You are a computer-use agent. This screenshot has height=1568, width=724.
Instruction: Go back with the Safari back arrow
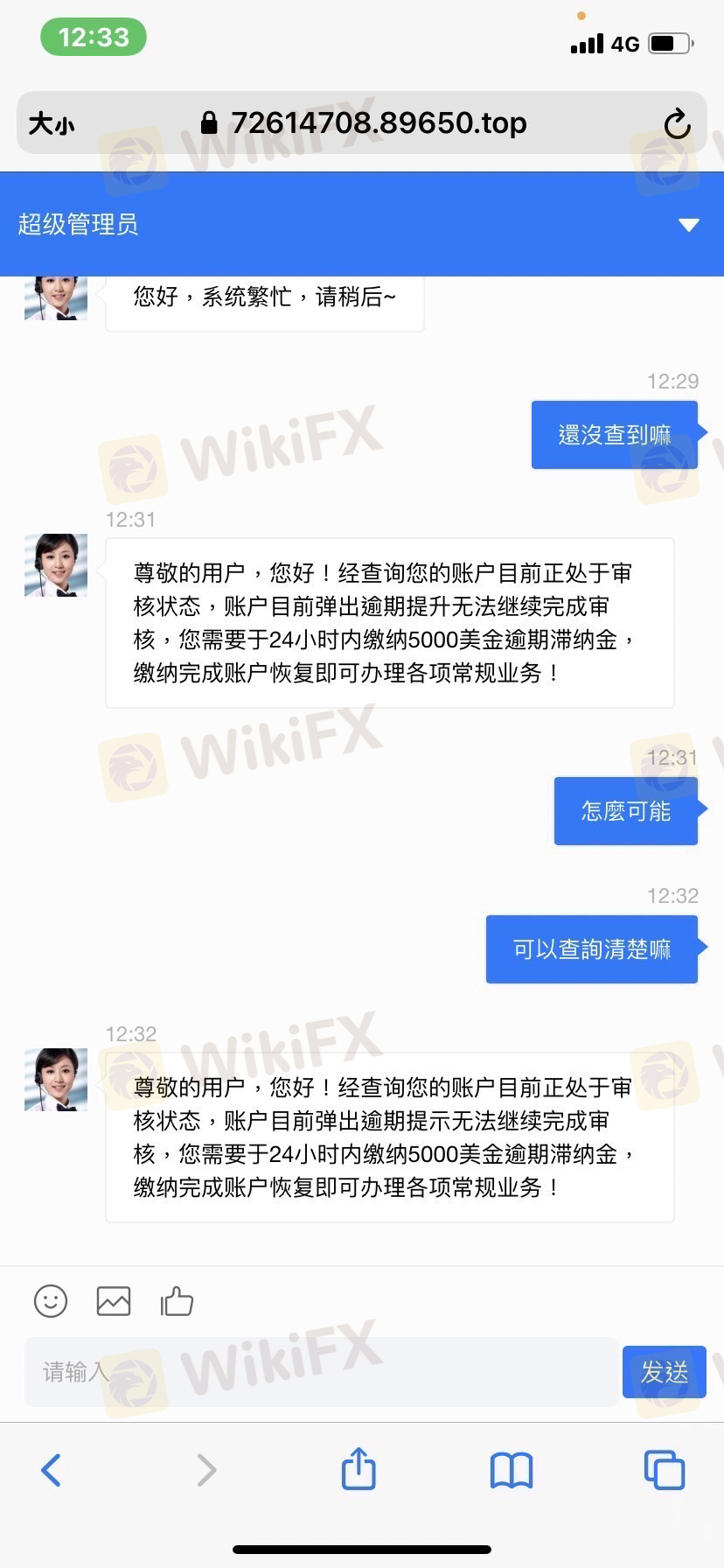tap(52, 1470)
